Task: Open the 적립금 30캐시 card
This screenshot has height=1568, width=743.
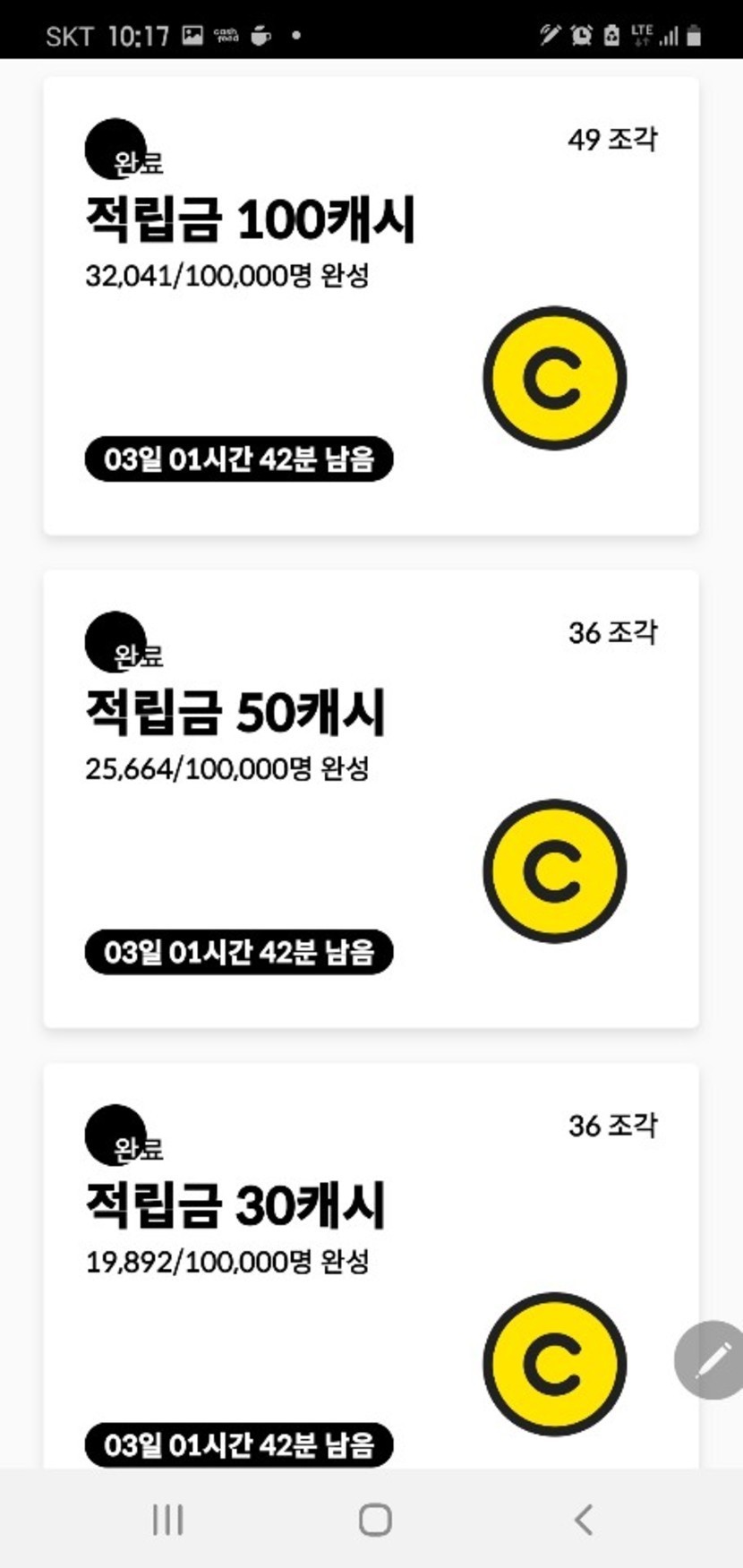Action: click(x=371, y=1266)
